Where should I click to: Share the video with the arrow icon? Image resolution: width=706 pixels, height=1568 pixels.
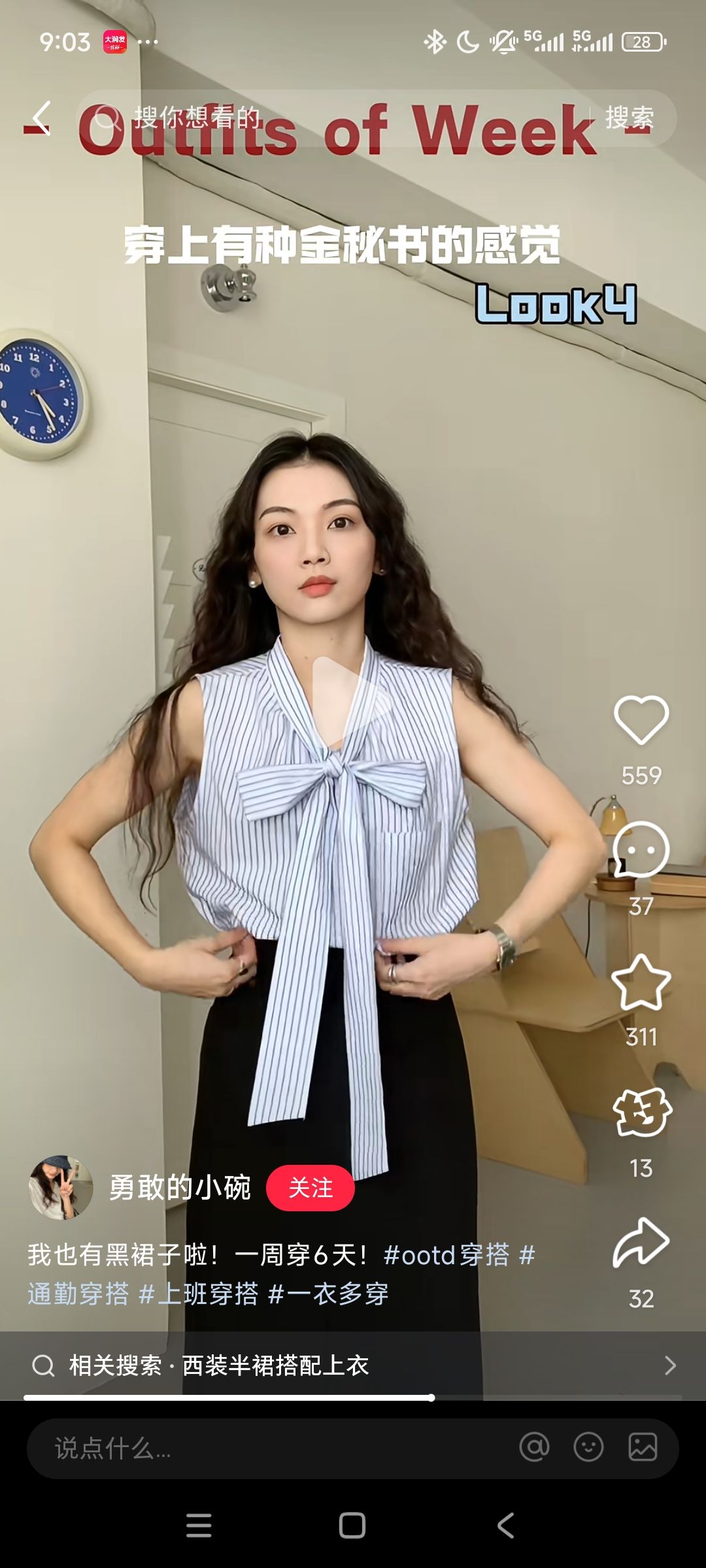(641, 1243)
